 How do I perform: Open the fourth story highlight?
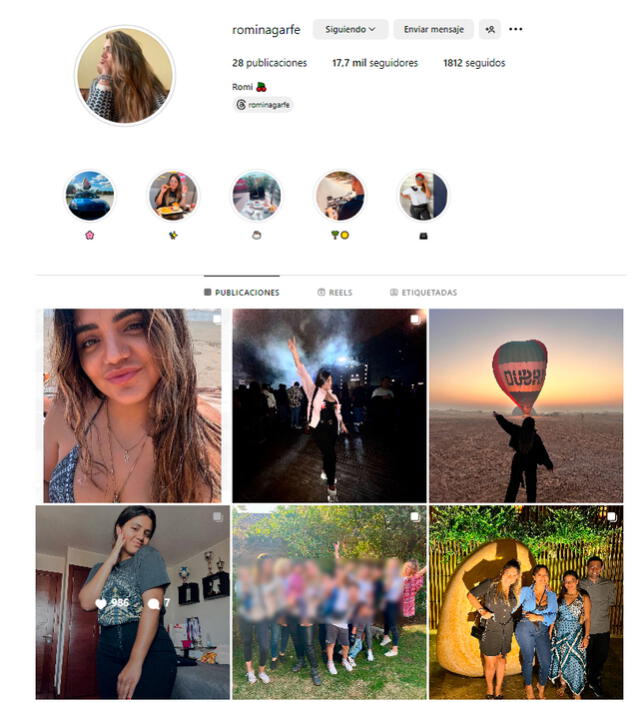tap(340, 196)
